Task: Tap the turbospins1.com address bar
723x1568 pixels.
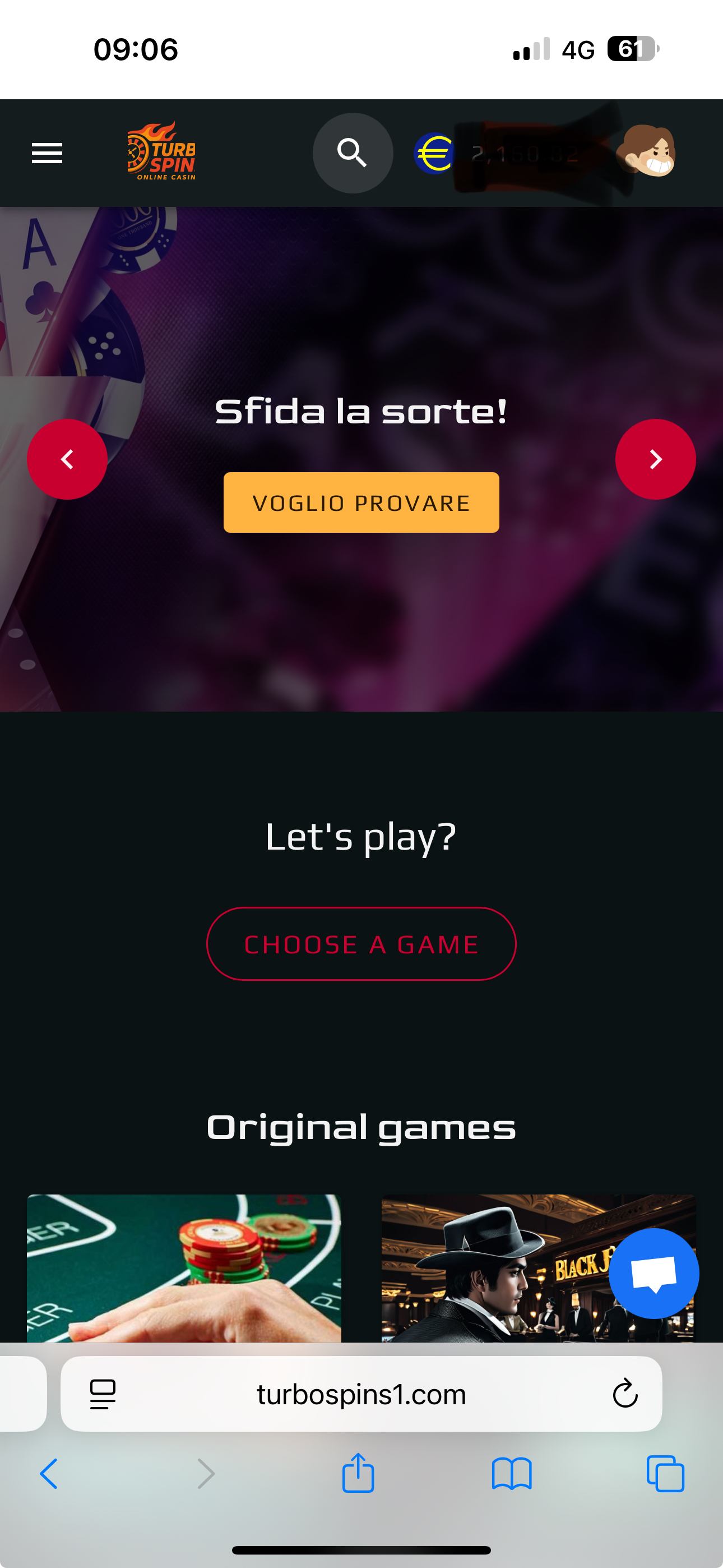Action: pos(361,1395)
